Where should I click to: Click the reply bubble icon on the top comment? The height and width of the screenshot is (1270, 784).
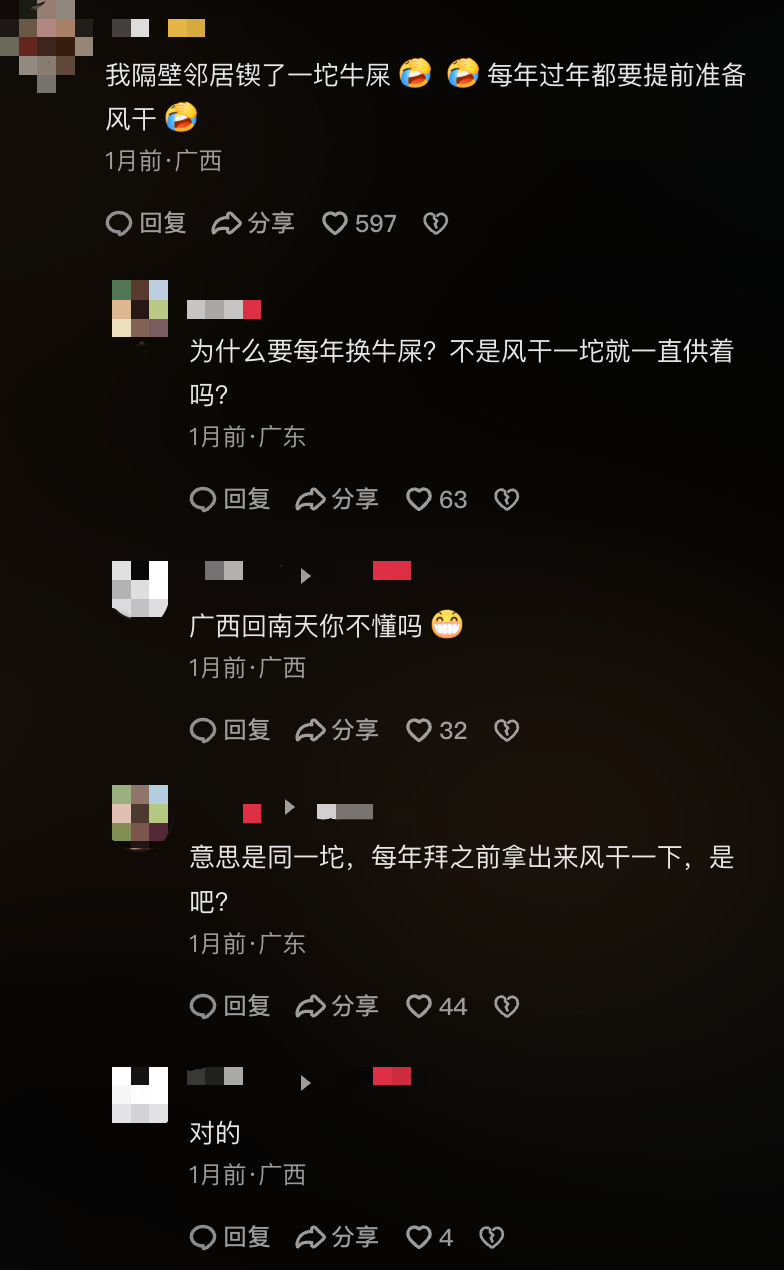(119, 224)
